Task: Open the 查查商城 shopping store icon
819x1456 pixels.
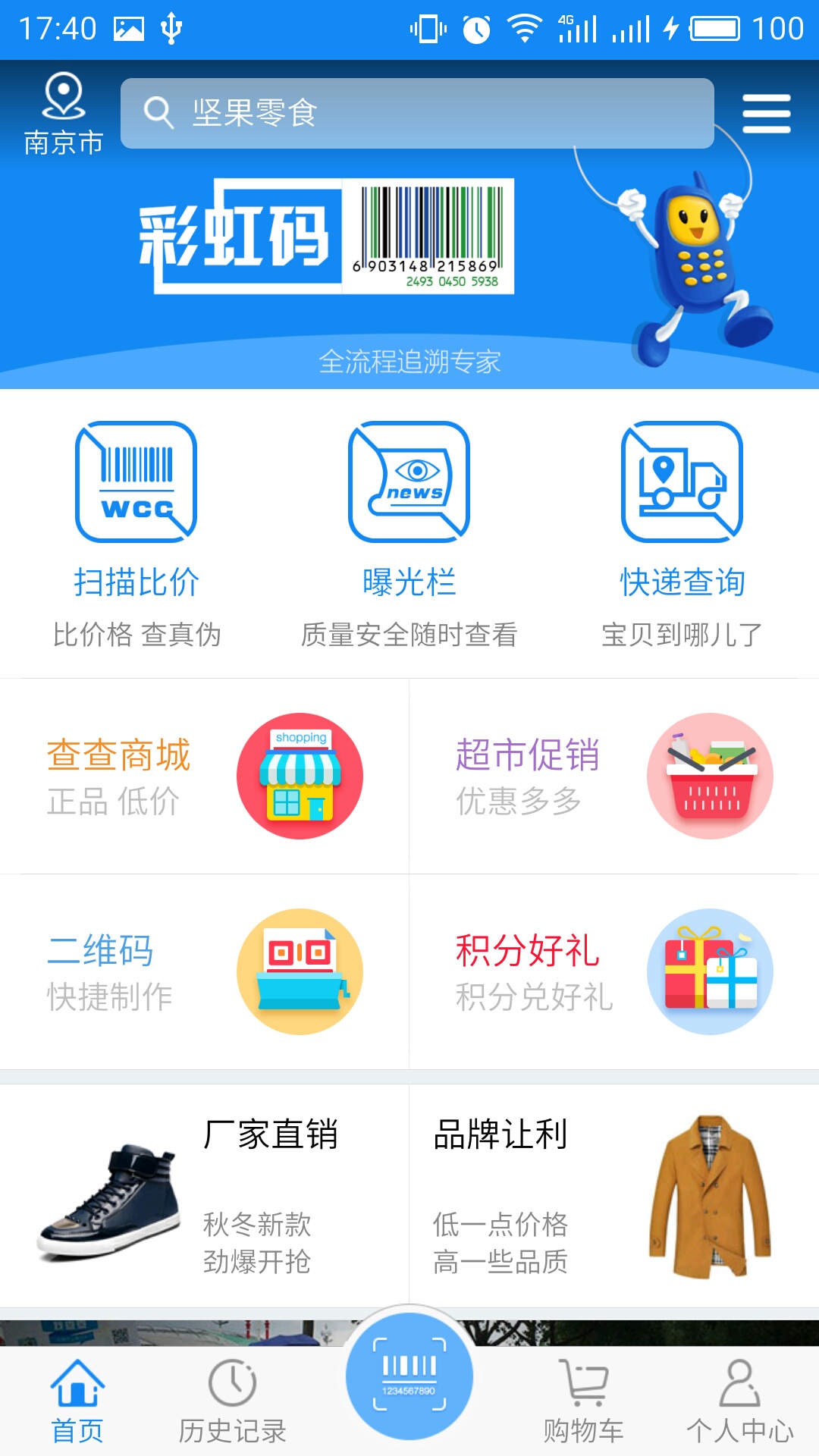Action: (x=298, y=775)
